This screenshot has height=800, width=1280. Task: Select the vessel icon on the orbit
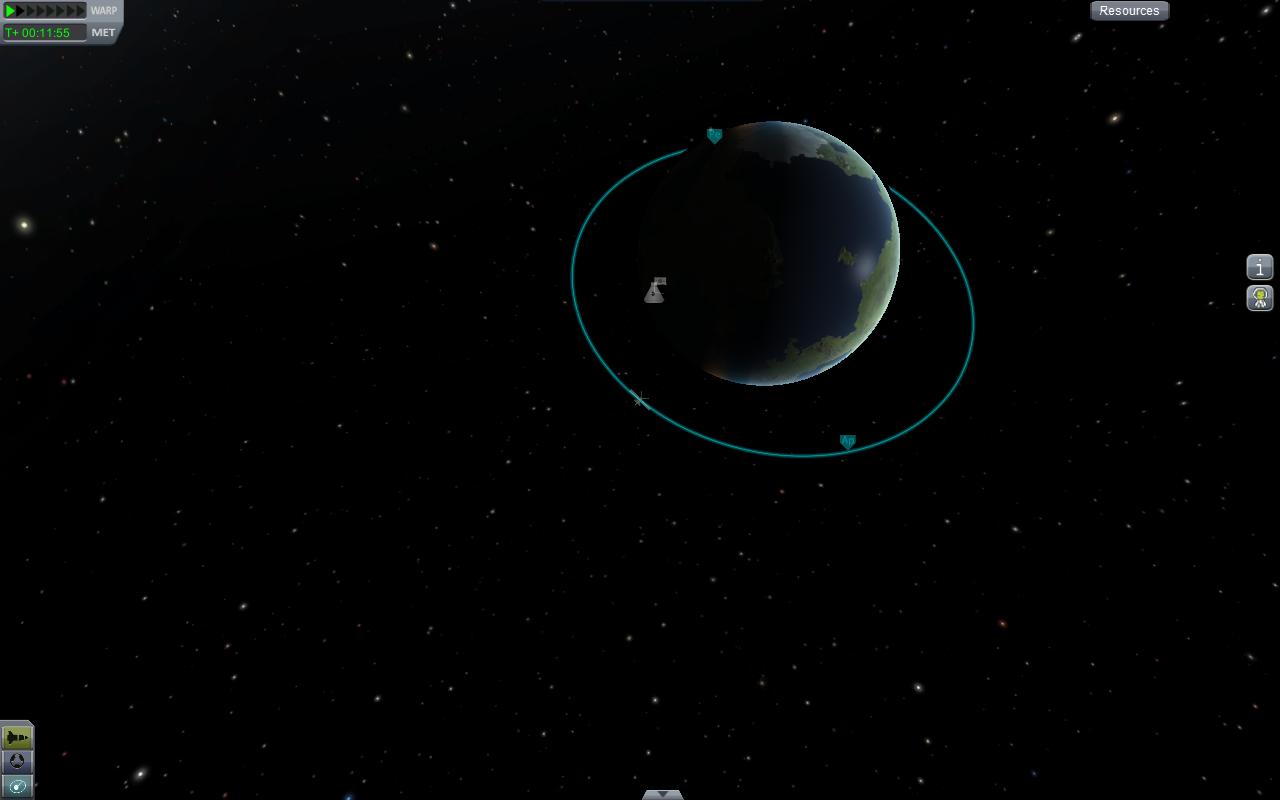[655, 290]
